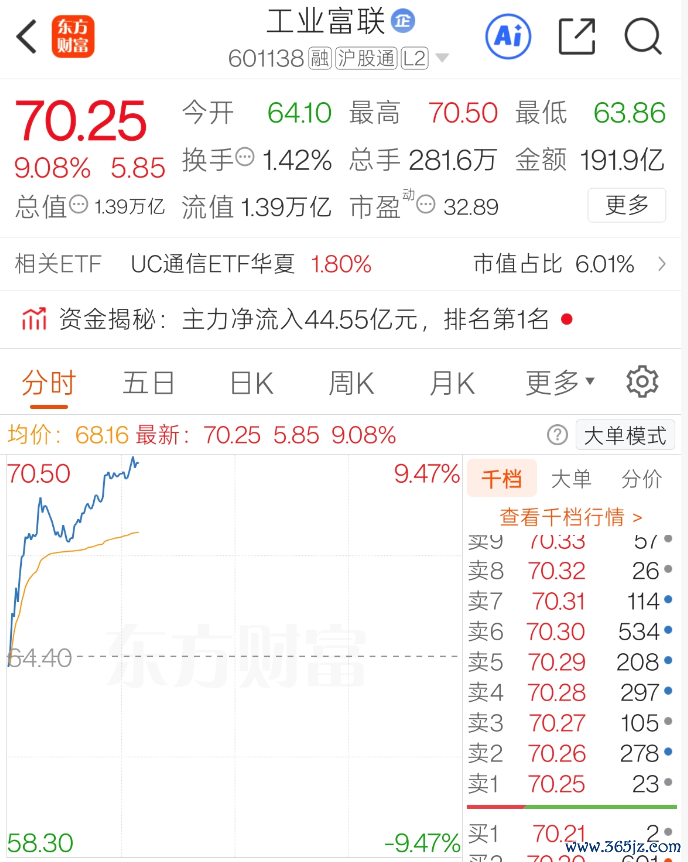Share this stock page
Image resolution: width=688 pixels, height=862 pixels.
(577, 37)
